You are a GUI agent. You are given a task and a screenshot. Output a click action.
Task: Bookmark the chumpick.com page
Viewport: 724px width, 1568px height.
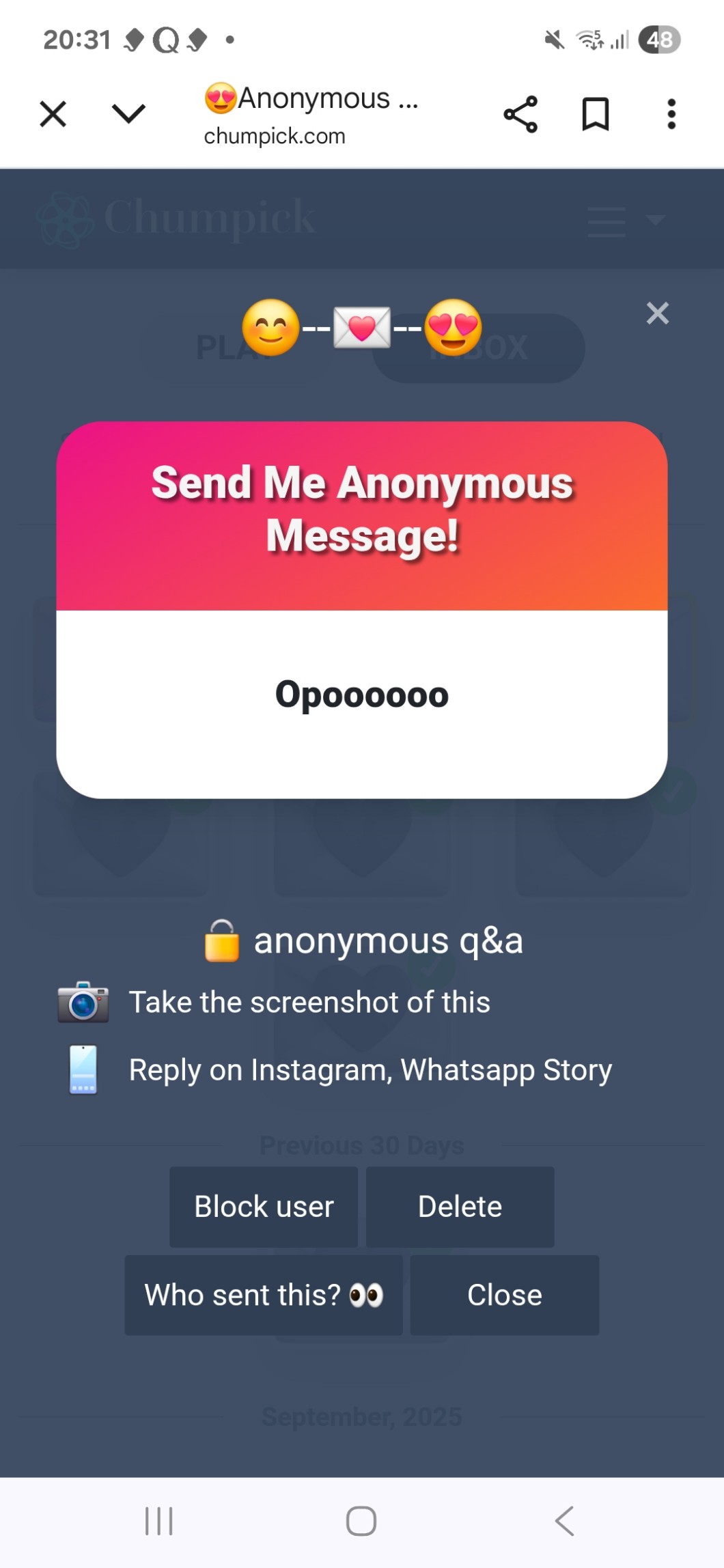tap(595, 114)
